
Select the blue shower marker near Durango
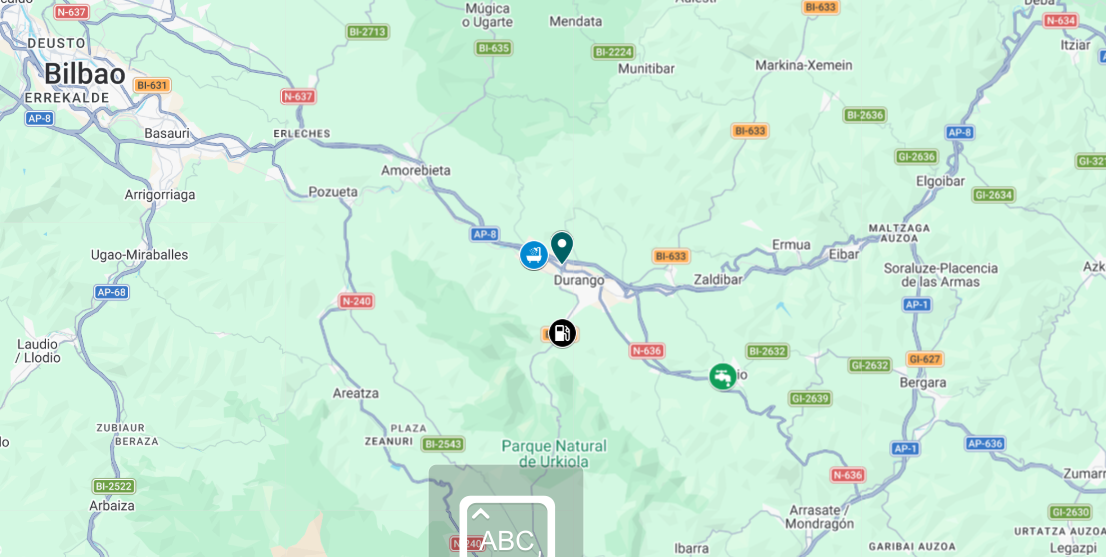click(x=534, y=255)
